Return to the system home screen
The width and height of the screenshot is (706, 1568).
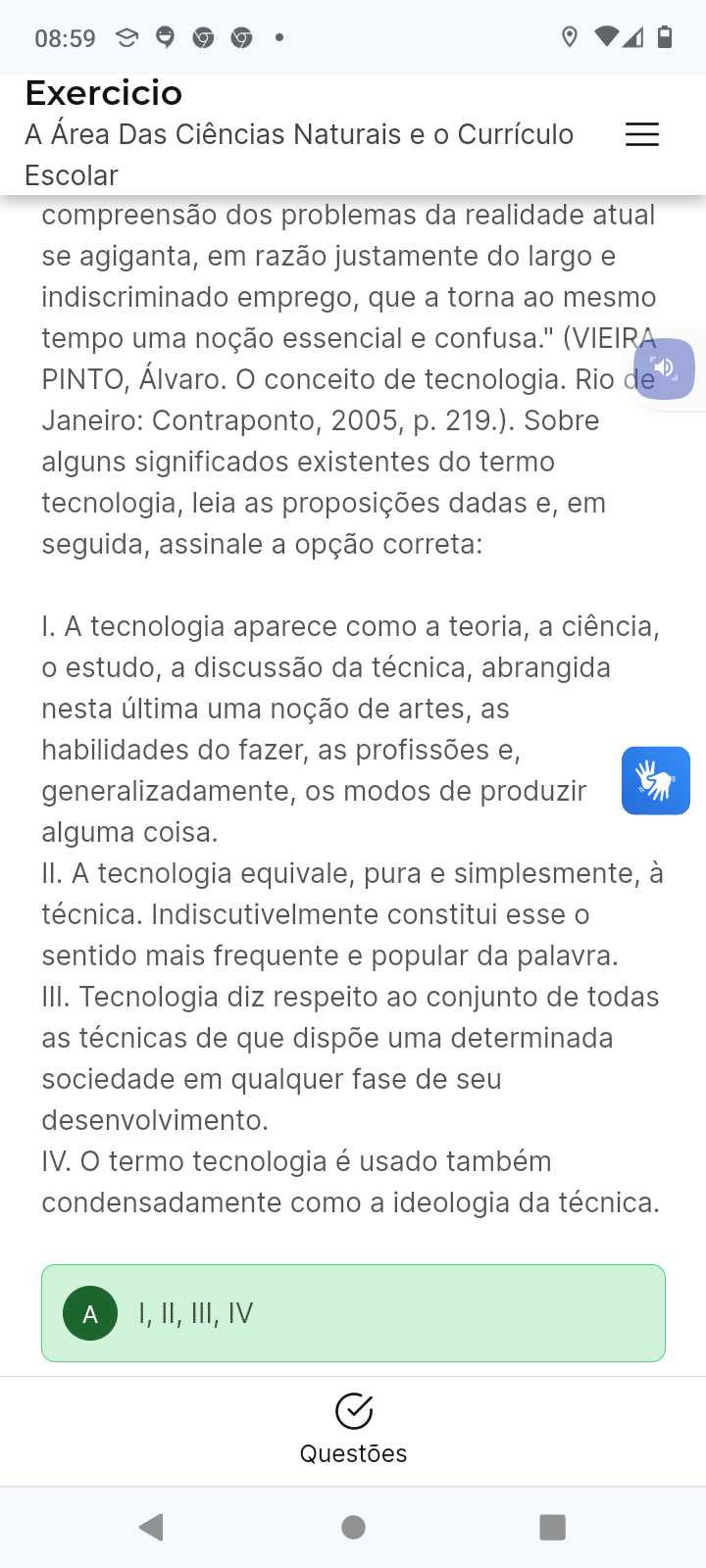(x=353, y=1527)
